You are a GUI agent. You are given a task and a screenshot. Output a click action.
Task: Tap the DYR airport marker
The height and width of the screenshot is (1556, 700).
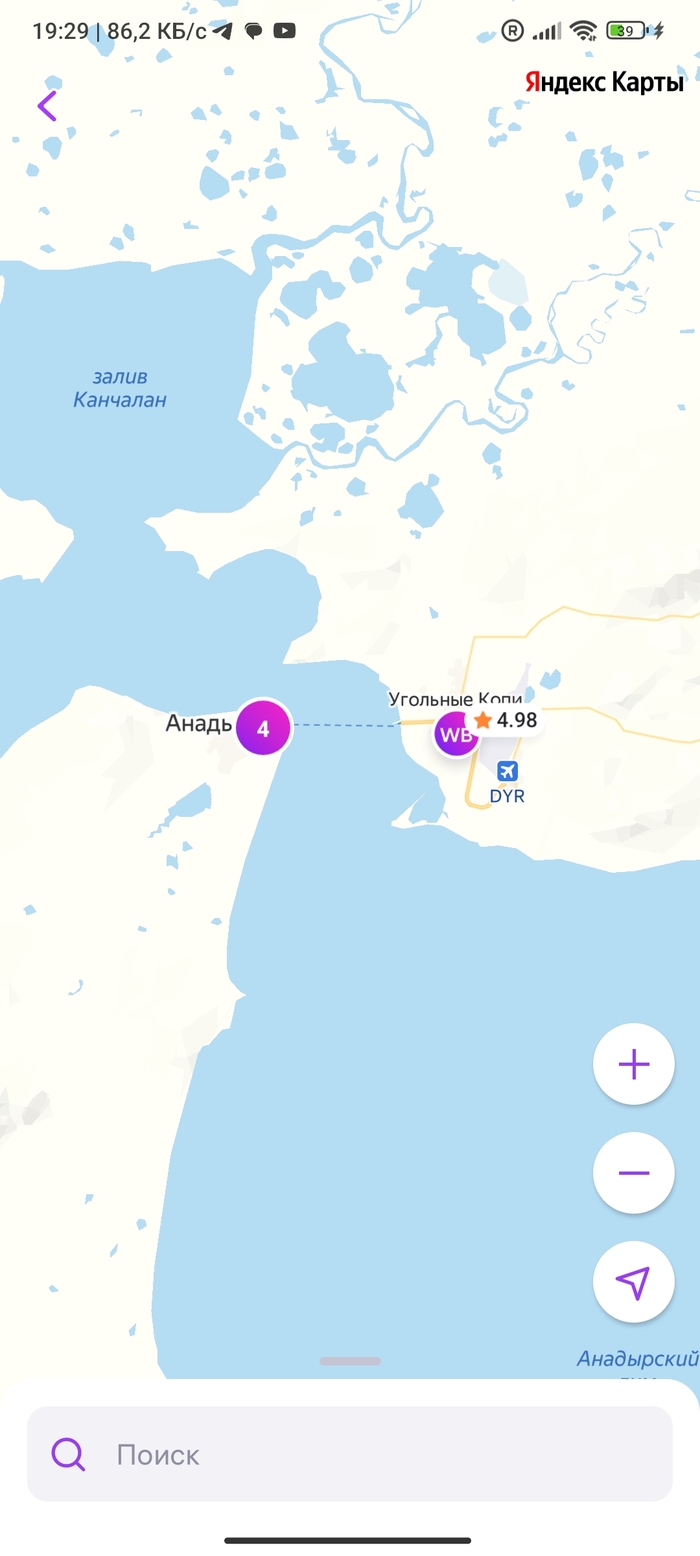[508, 772]
